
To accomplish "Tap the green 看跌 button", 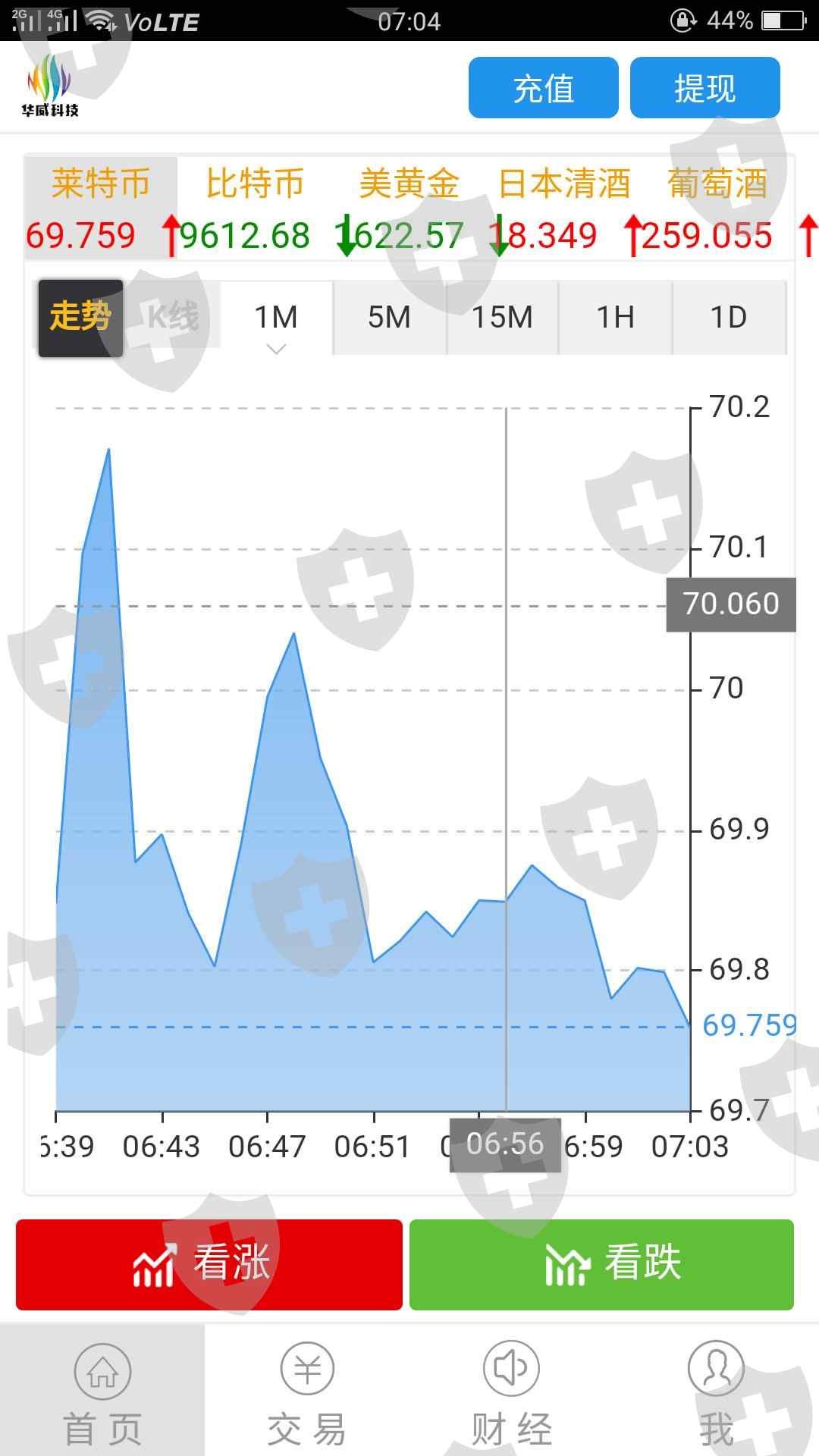I will click(x=601, y=1264).
